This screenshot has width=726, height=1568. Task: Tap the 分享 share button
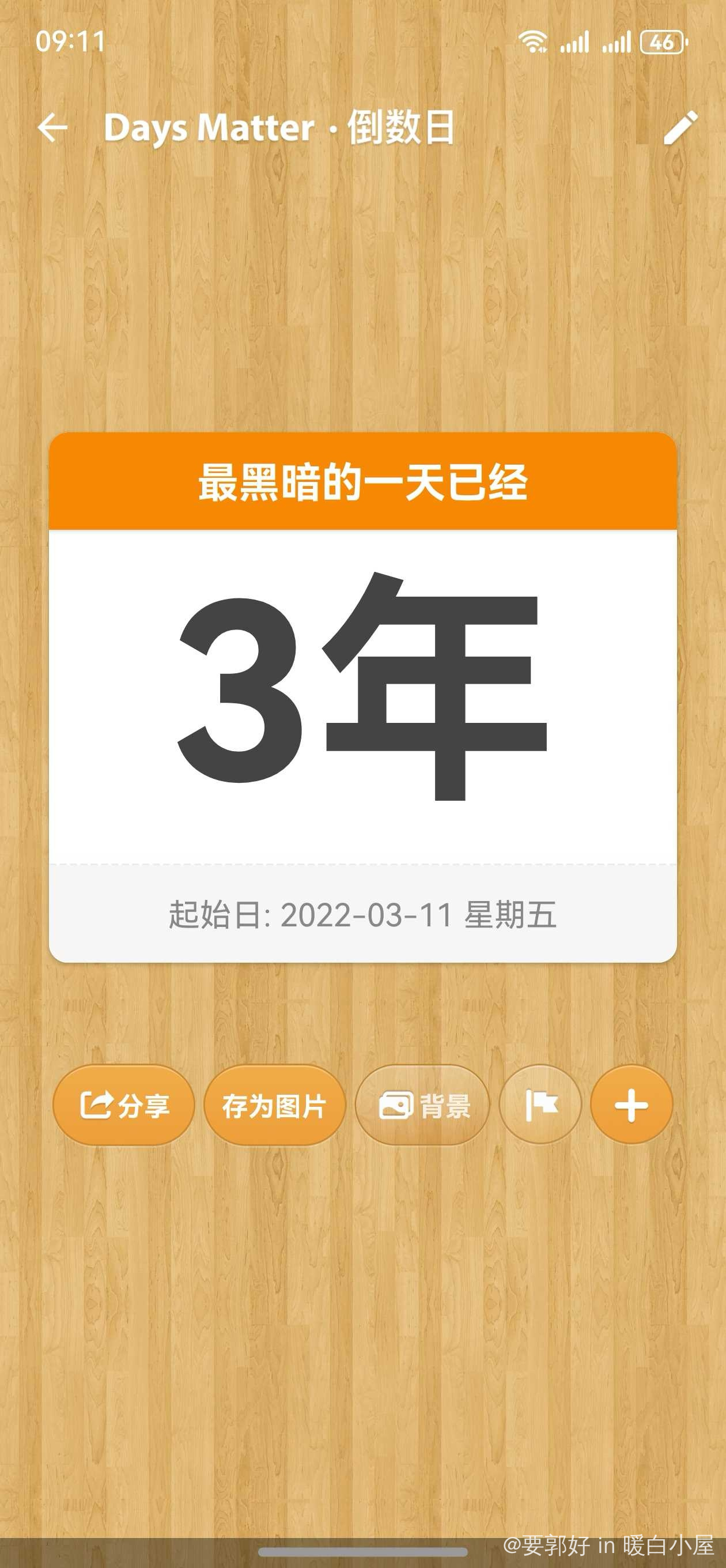(x=124, y=1106)
